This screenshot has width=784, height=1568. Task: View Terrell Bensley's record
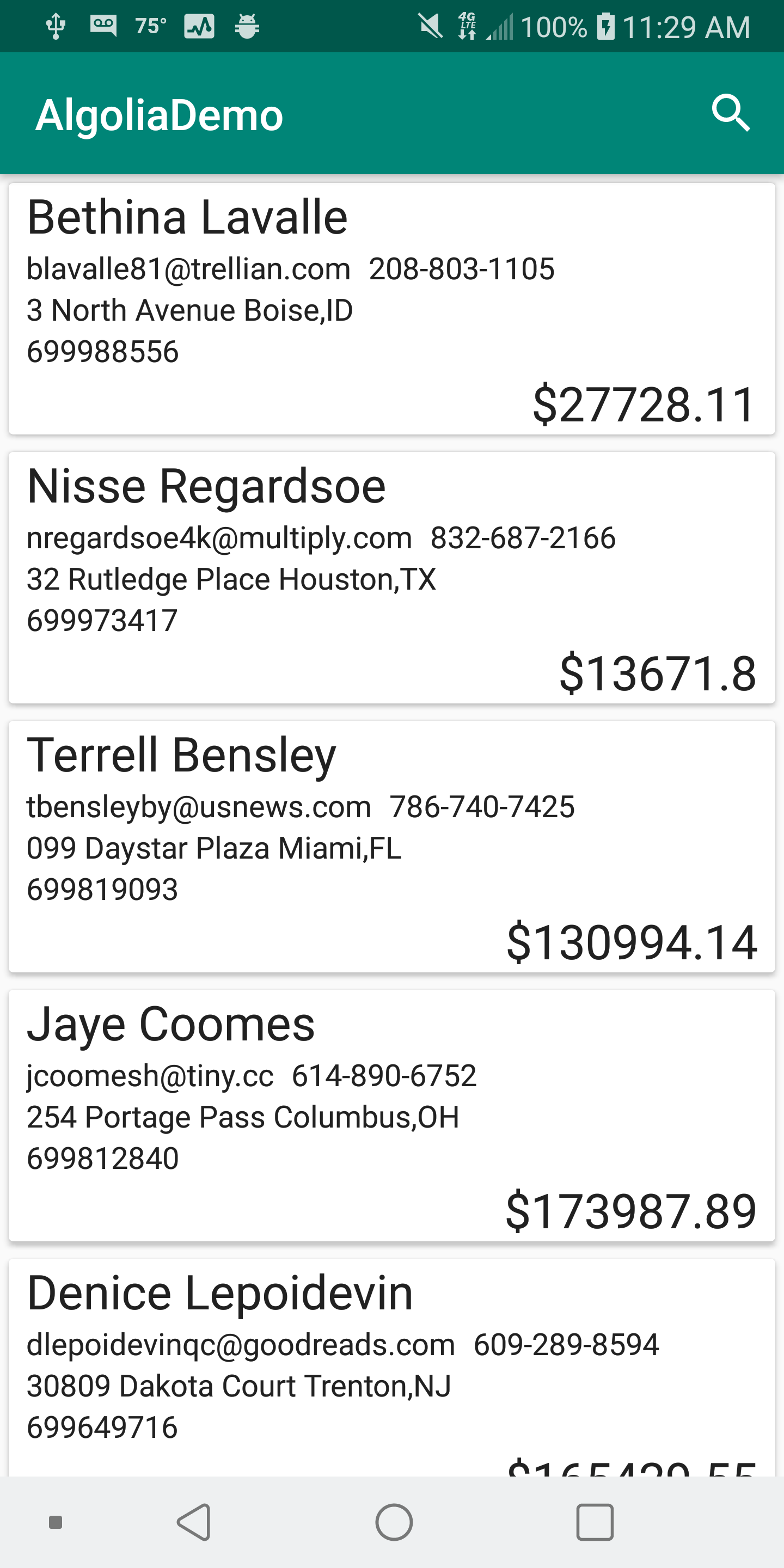[391, 847]
